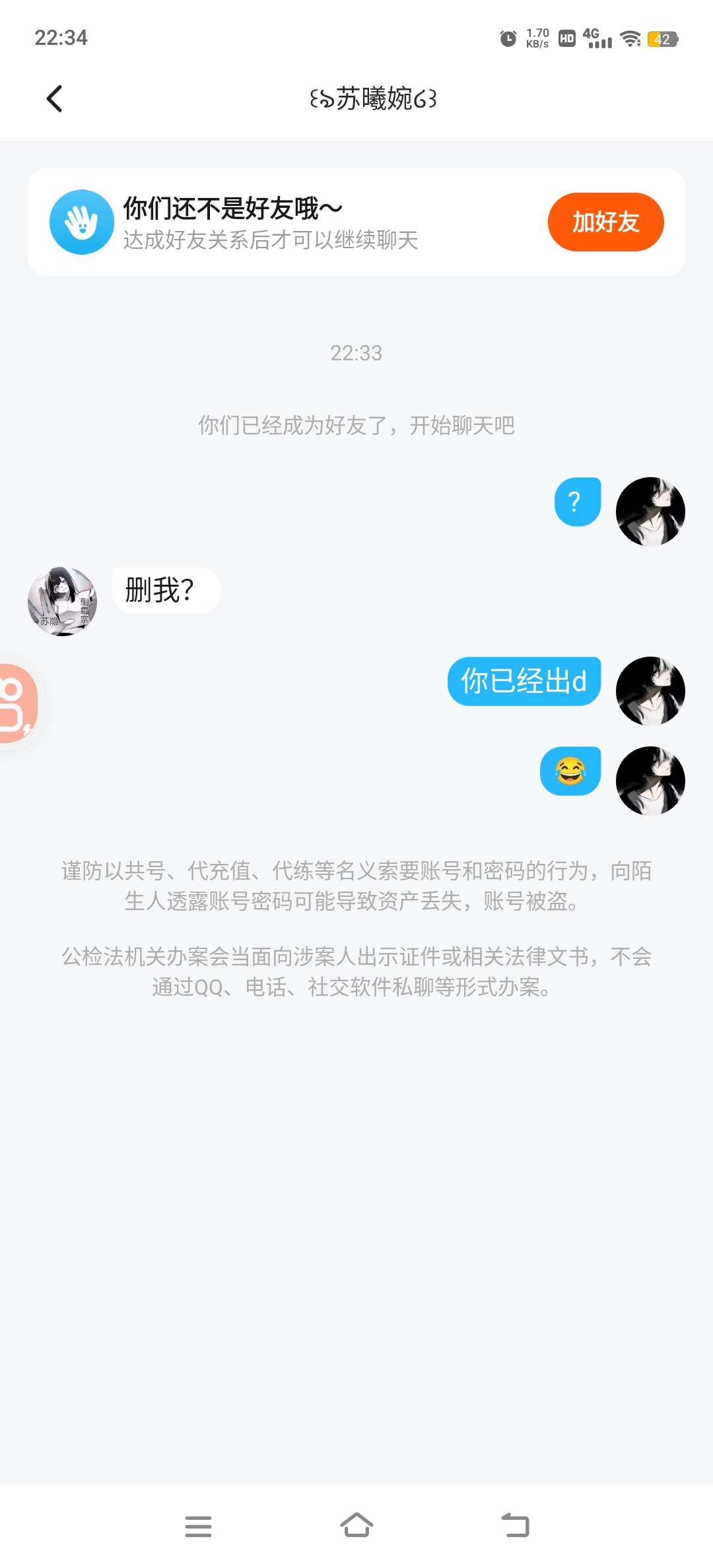Go back from the 苏曦婉 chat
Image resolution: width=713 pixels, height=1568 pixels.
55,99
